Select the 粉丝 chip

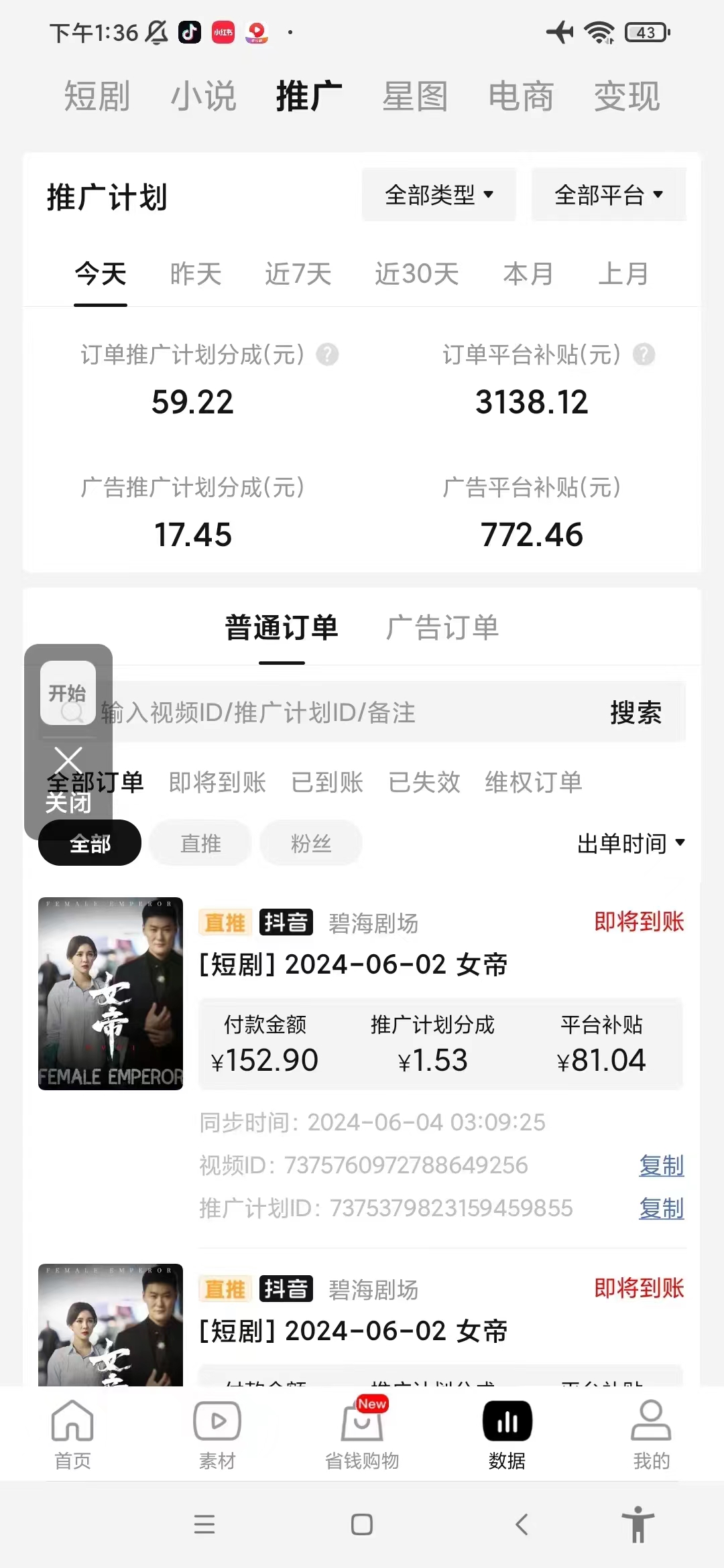click(x=311, y=843)
